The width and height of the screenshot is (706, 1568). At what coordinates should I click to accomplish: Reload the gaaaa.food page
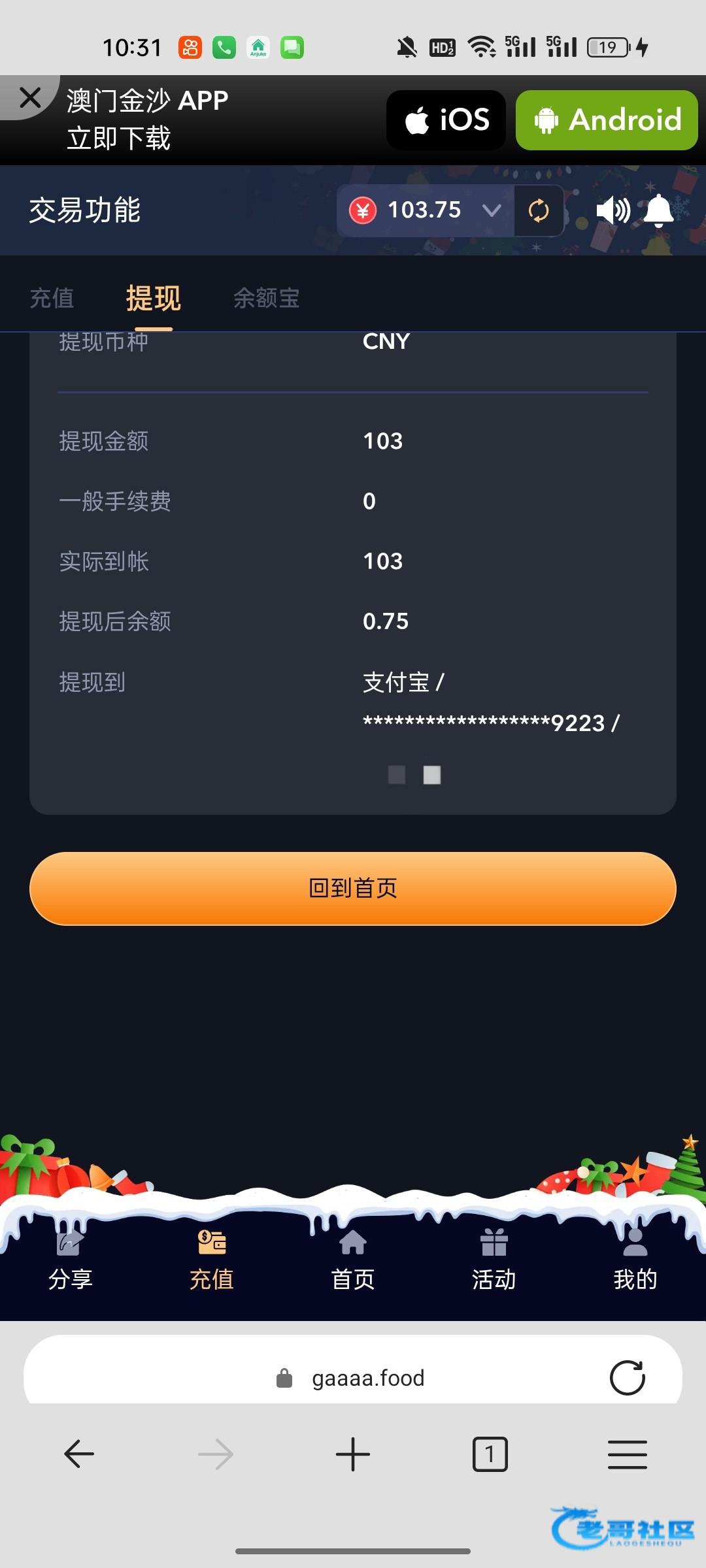tap(628, 1378)
